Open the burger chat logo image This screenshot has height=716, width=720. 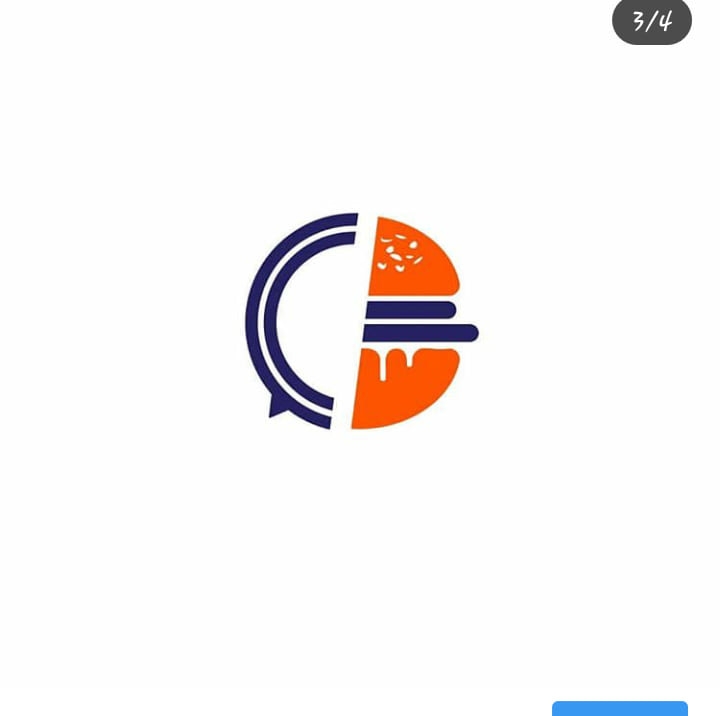tap(361, 321)
